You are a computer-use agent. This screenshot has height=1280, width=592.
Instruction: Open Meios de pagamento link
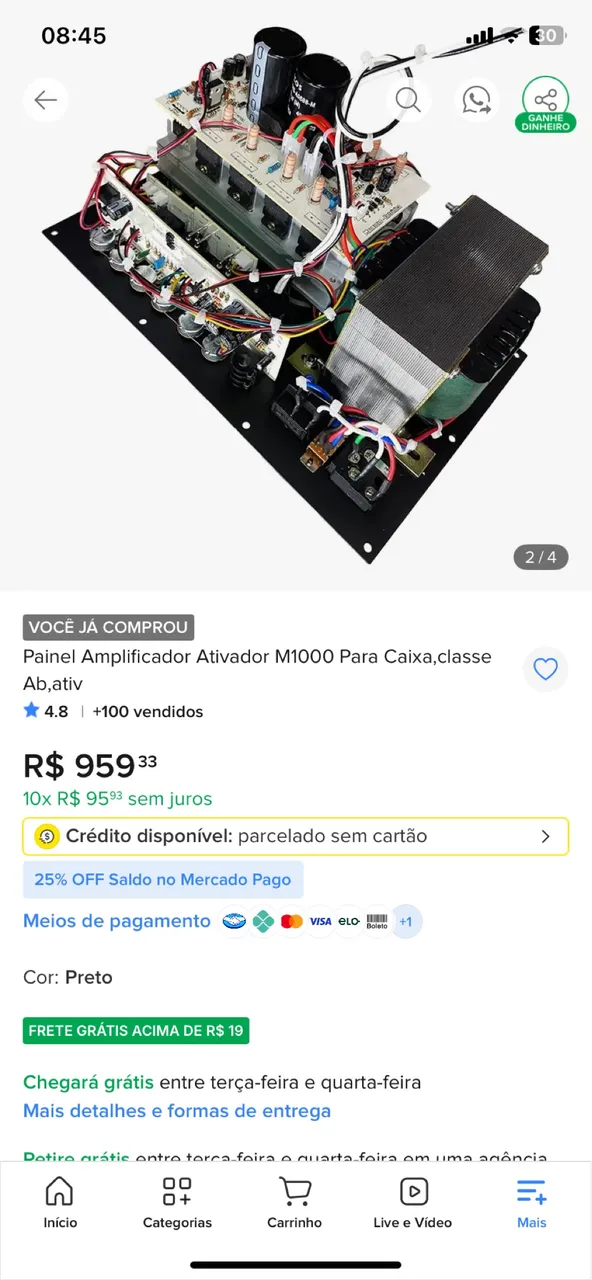point(117,921)
